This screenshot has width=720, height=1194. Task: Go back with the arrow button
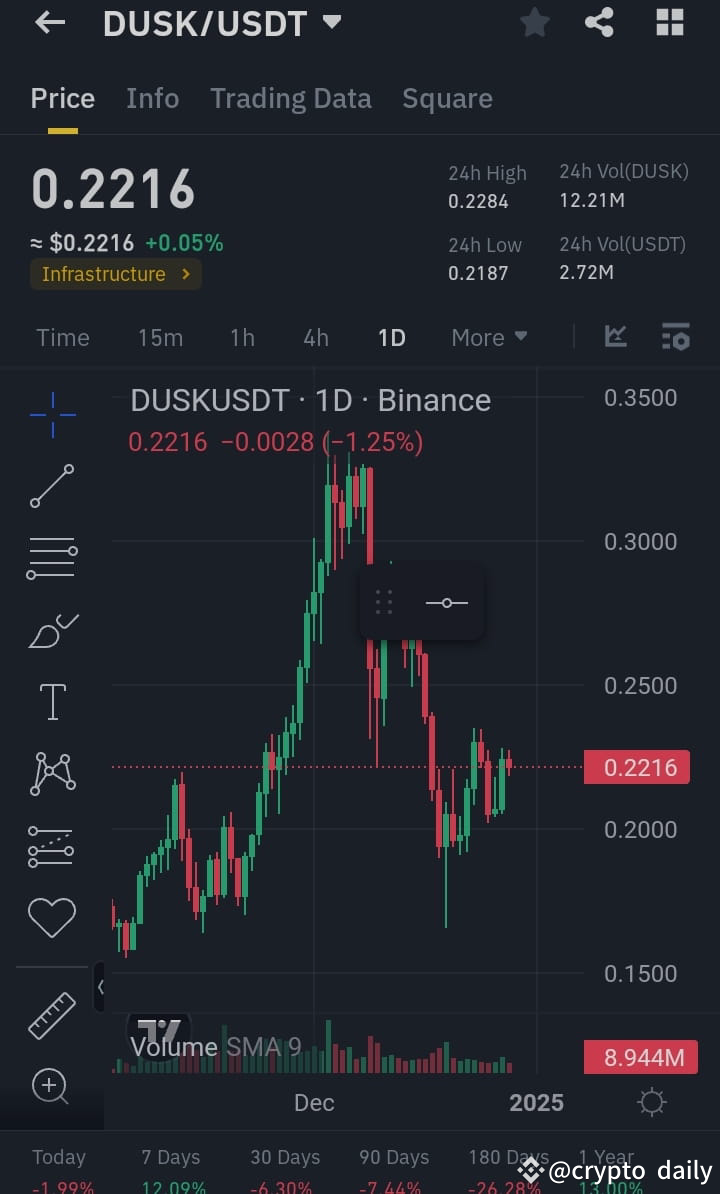pos(48,22)
